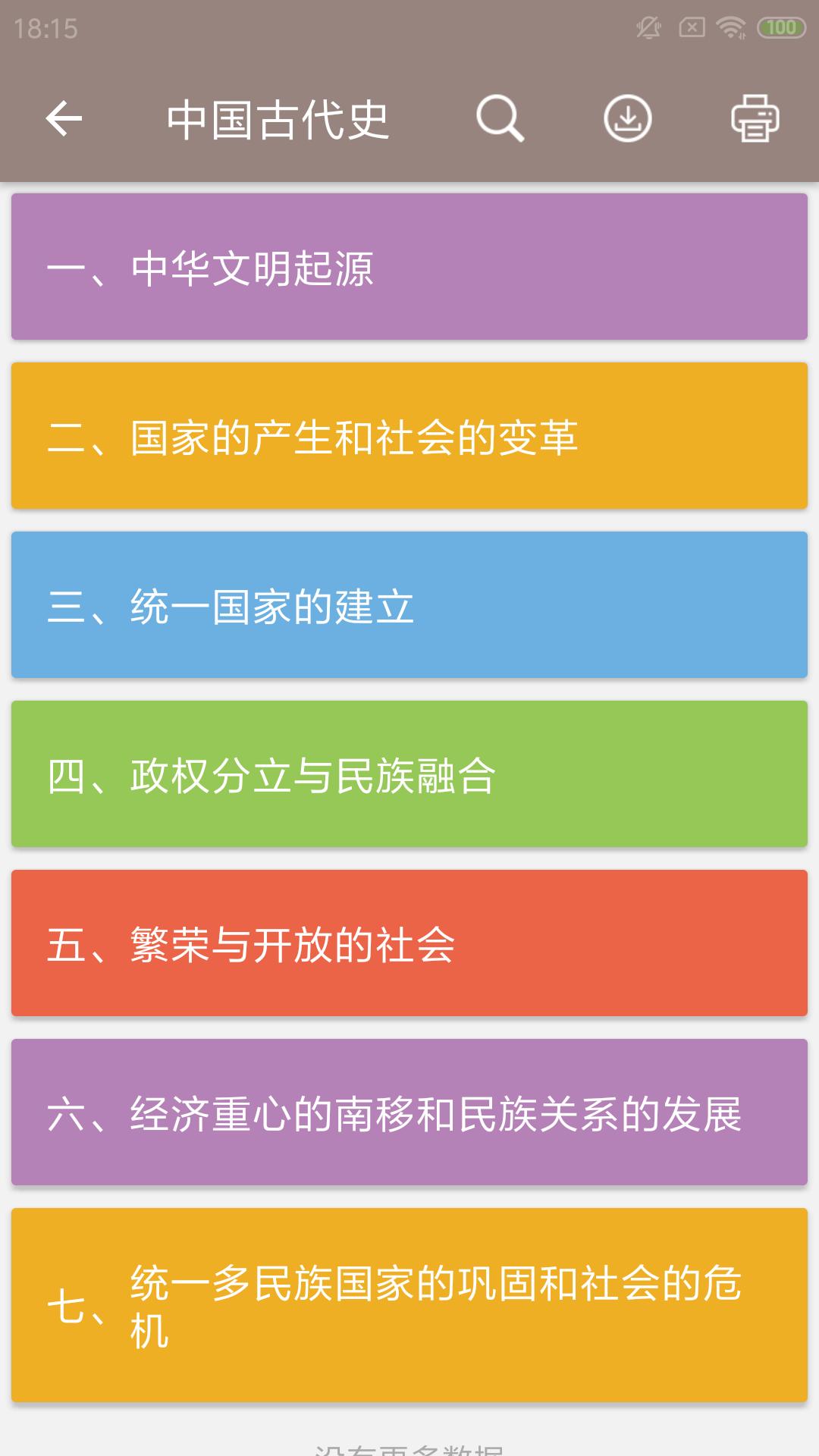Open chapter 二、国家的产生和社会的变革
Viewport: 819px width, 1456px height.
pos(409,436)
